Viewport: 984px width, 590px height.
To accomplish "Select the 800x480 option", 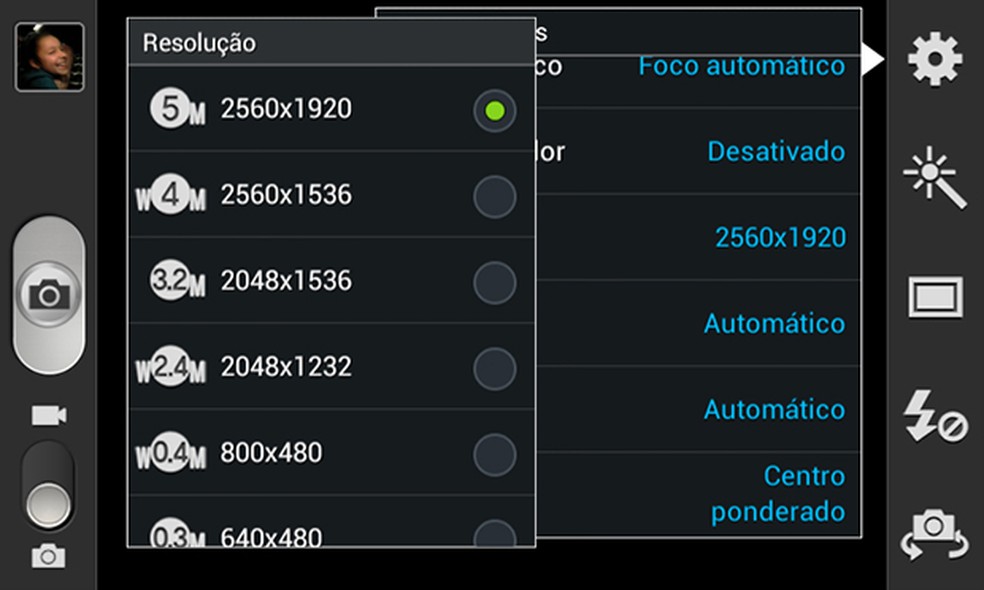I will 331,453.
